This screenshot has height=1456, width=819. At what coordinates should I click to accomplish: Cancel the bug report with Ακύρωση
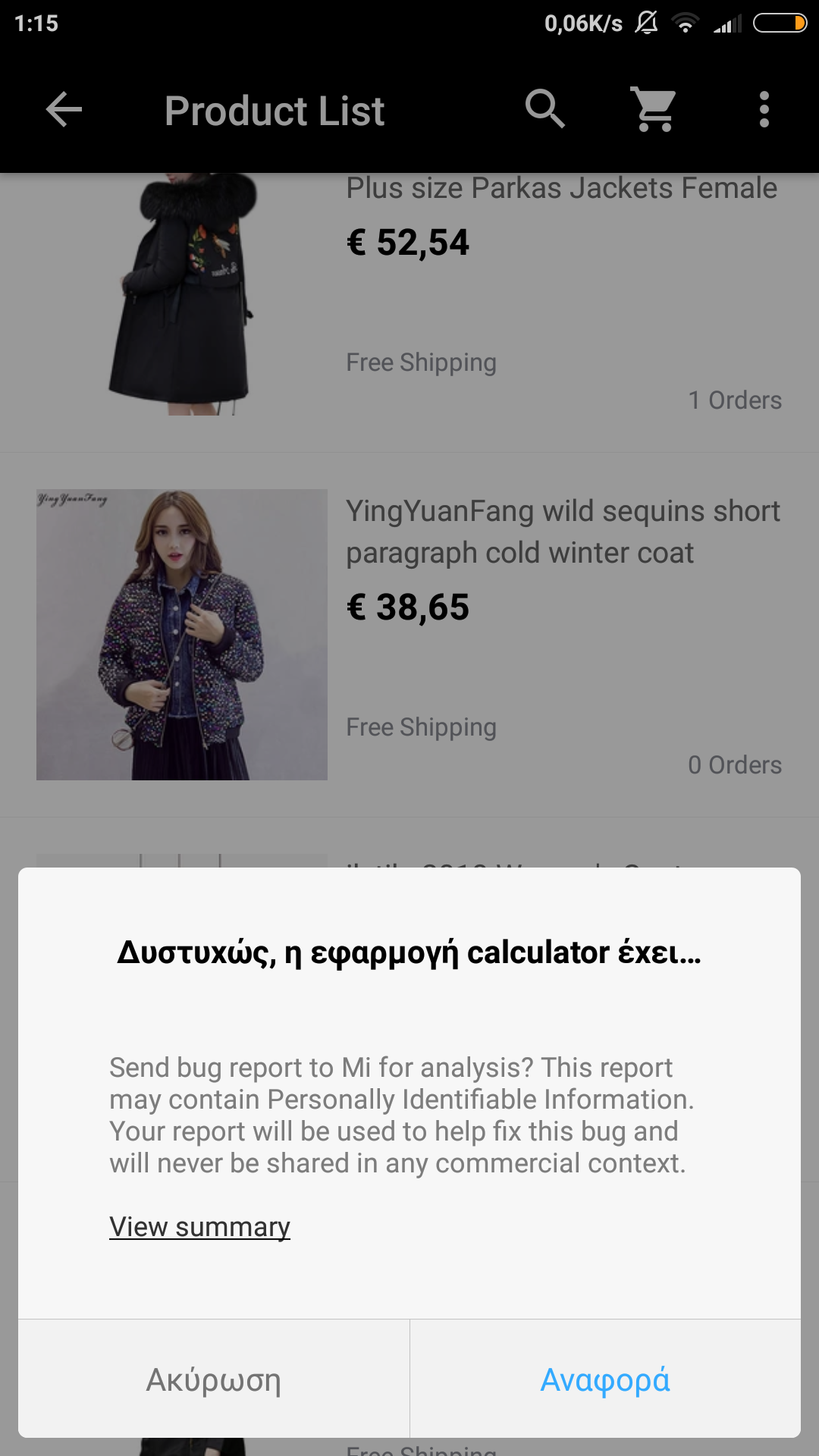point(214,1379)
